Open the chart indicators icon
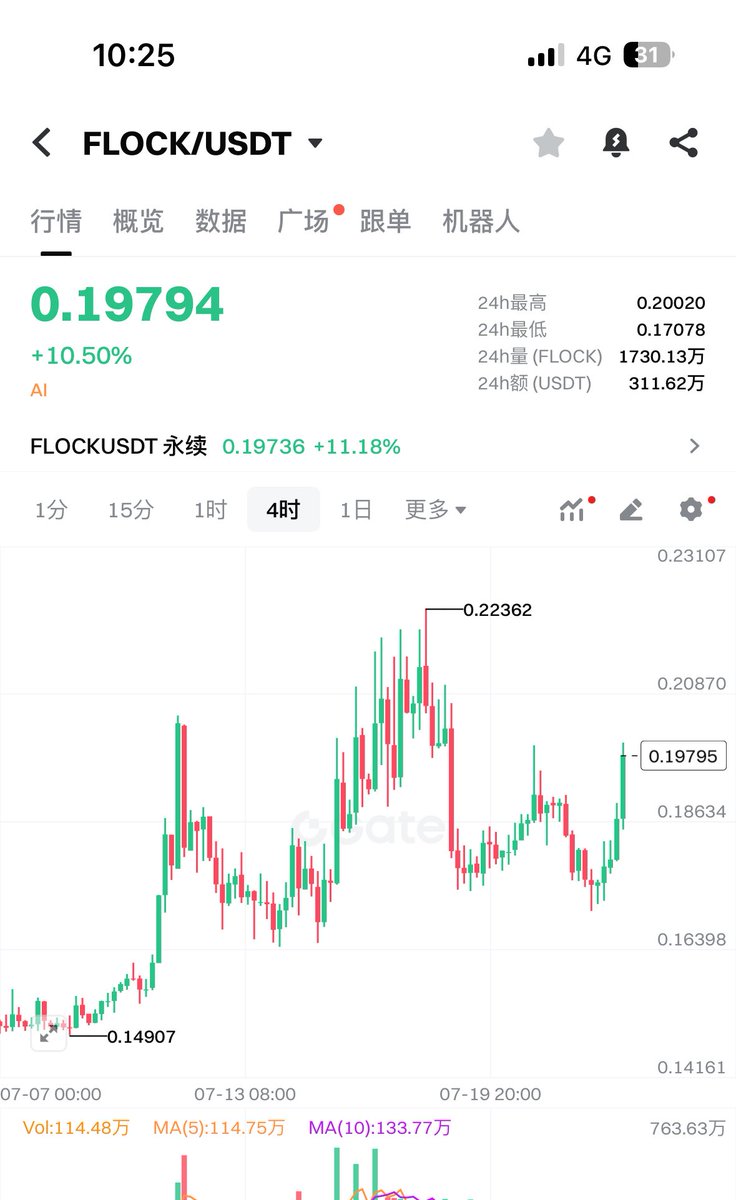 coord(572,510)
